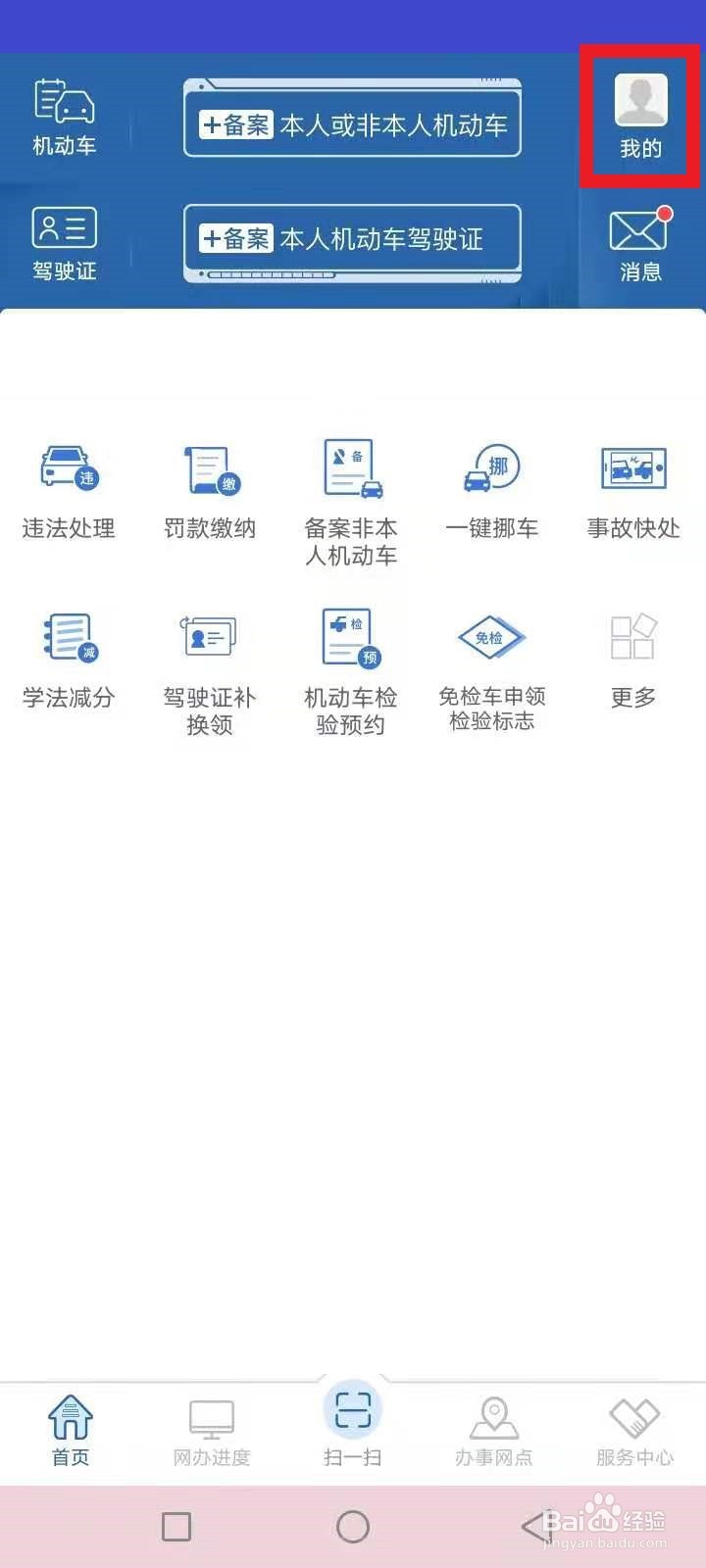Open 罚款缴纳 fine payment

coord(210,490)
